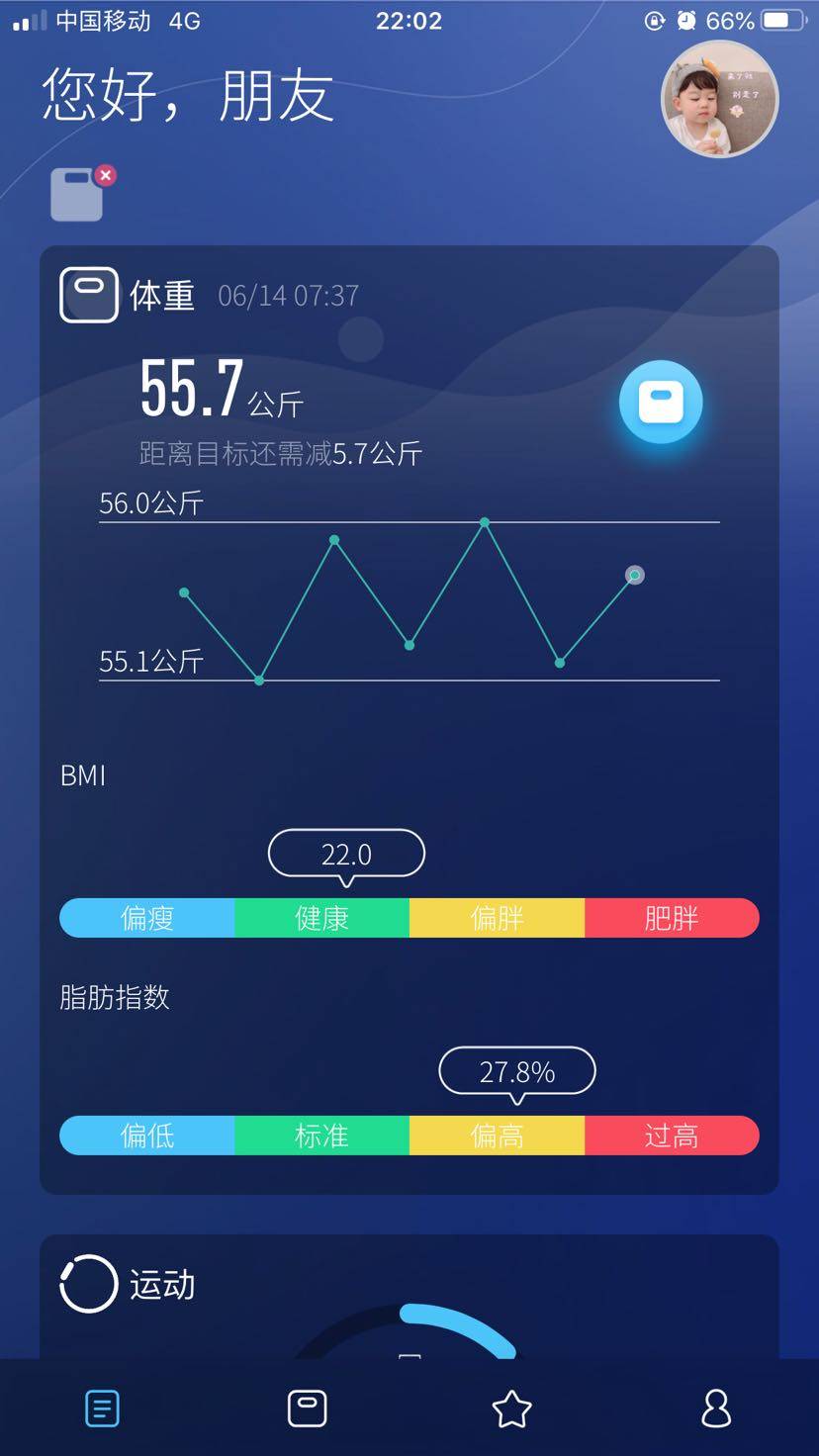Switch to the profile person tab
This screenshot has width=819, height=1456.
click(x=716, y=1409)
